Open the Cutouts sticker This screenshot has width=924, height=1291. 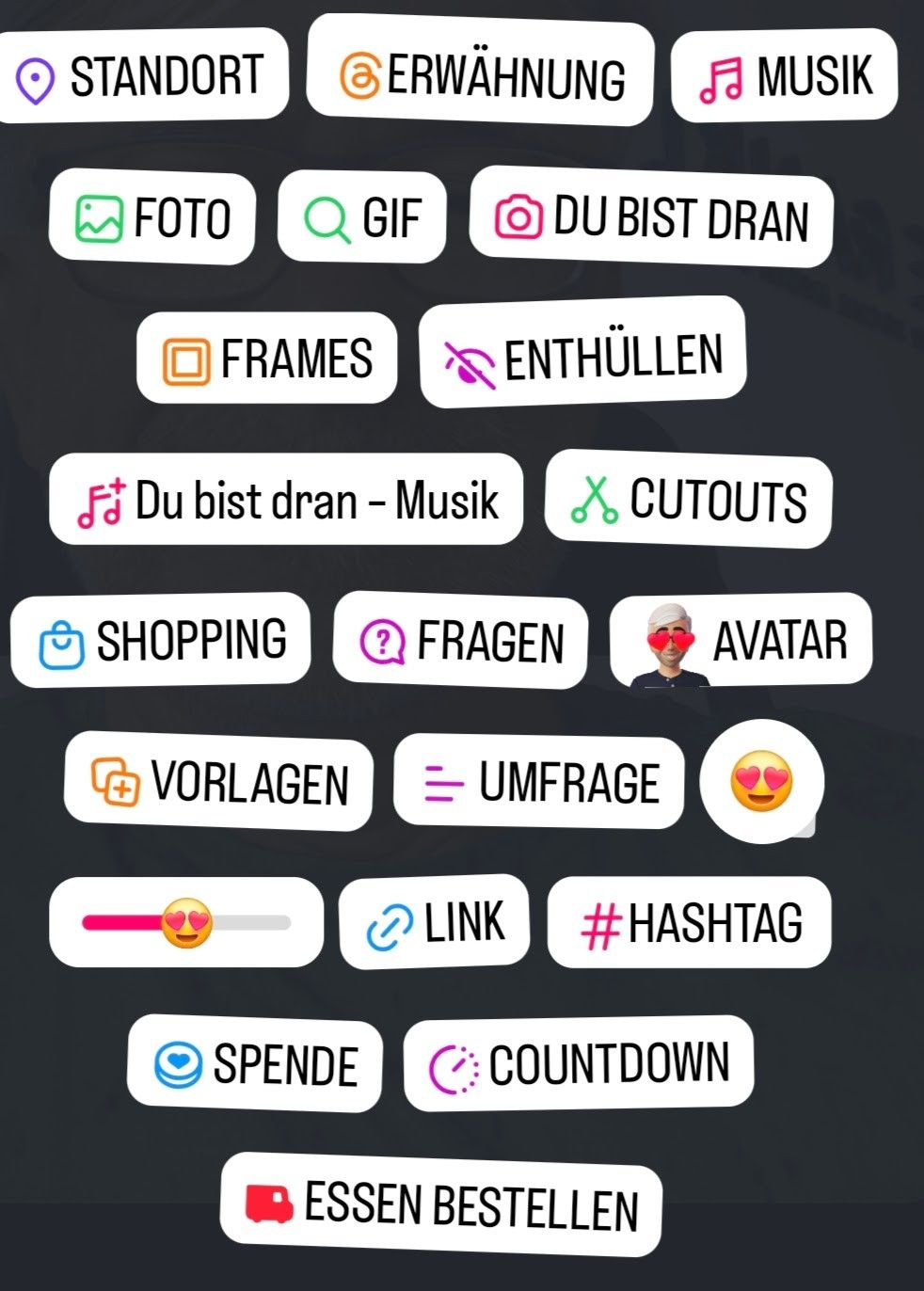click(x=689, y=499)
